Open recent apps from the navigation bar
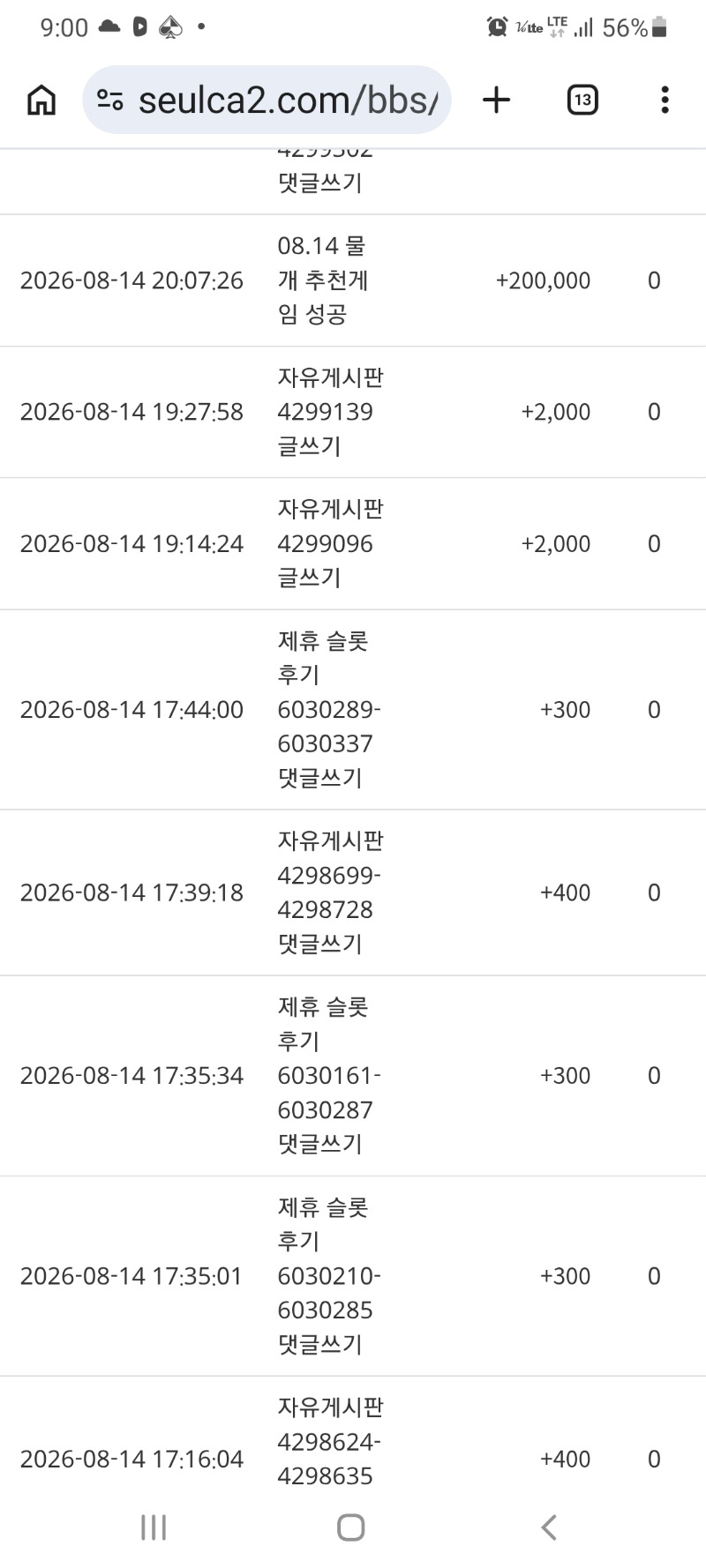706x1568 pixels. click(154, 1527)
